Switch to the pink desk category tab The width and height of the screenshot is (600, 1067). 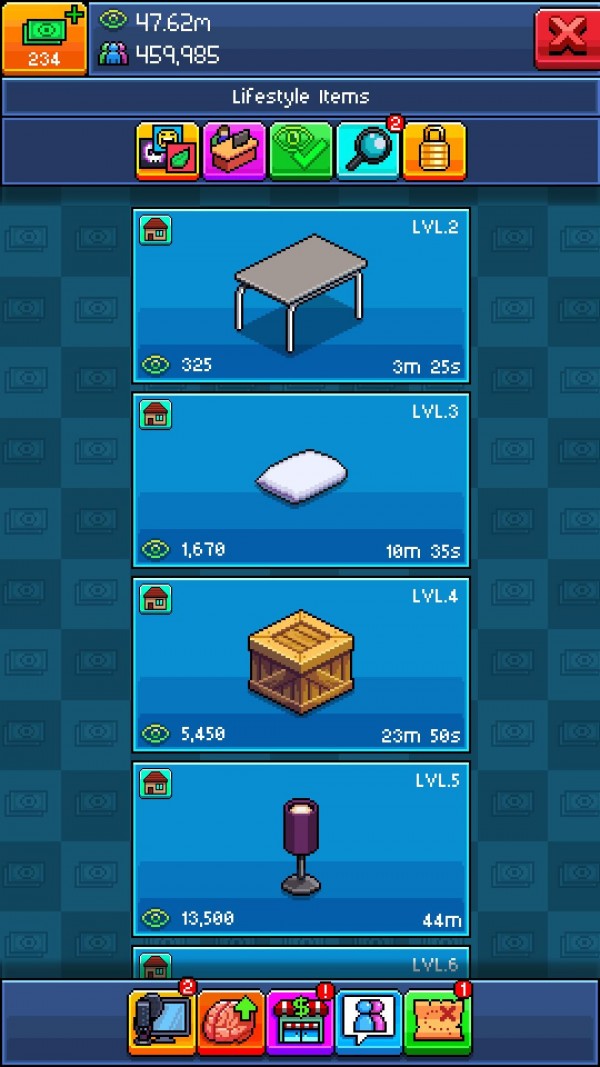click(x=234, y=151)
